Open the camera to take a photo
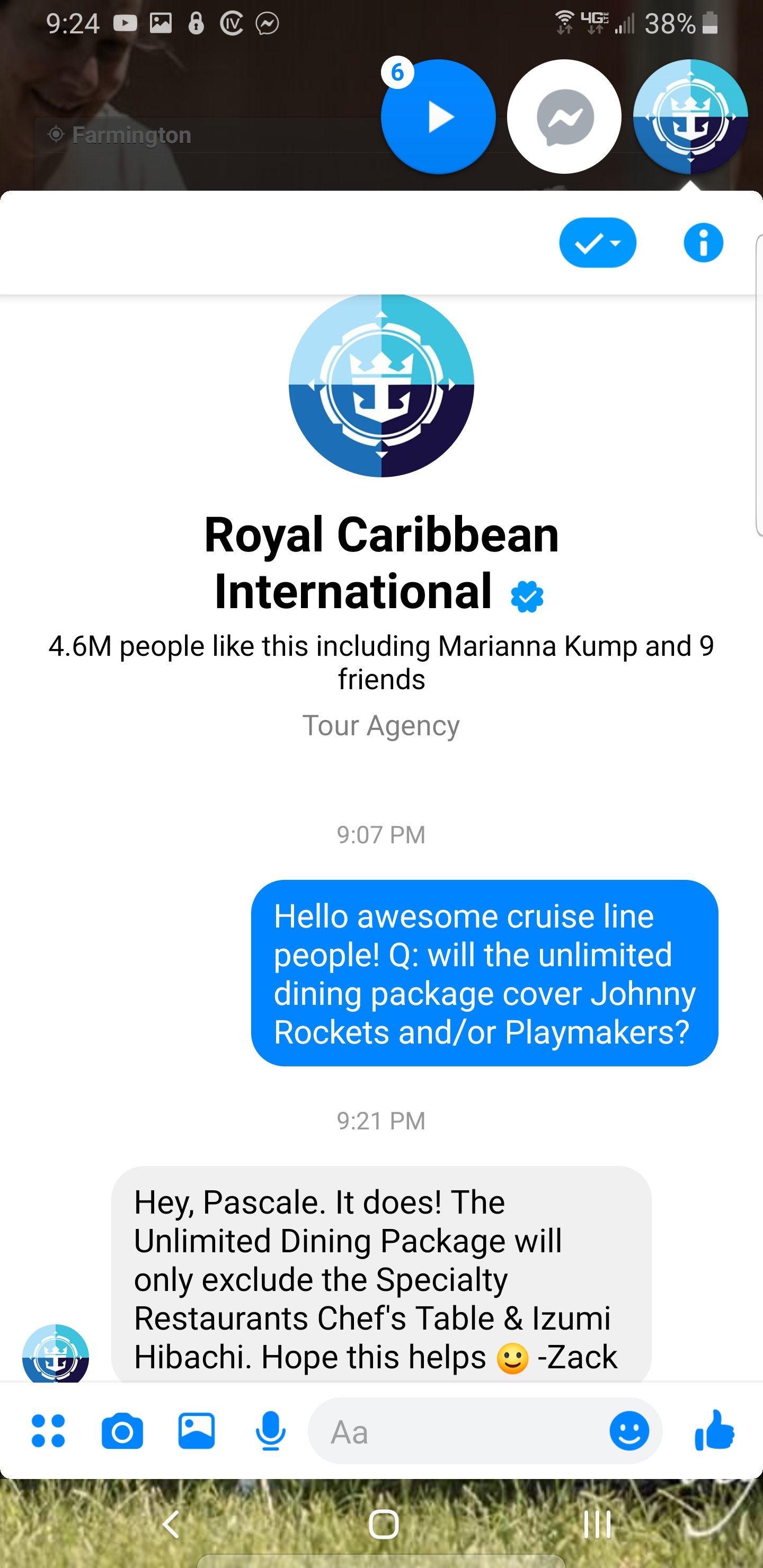The height and width of the screenshot is (1568, 763). coord(122,1432)
